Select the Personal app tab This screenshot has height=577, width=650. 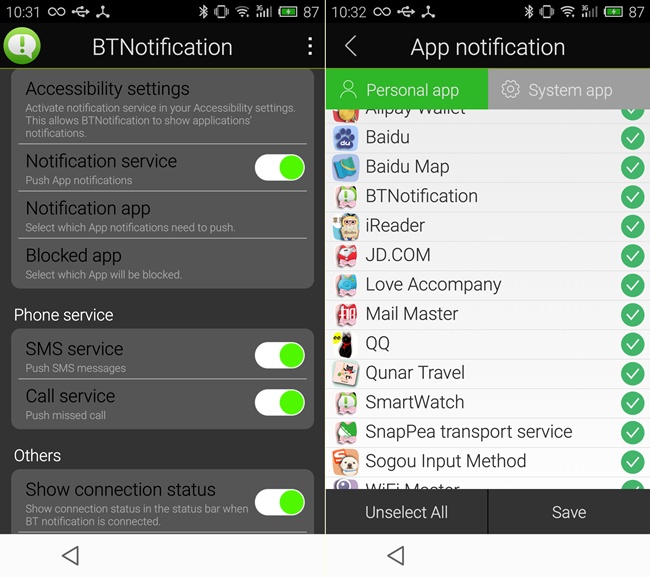point(406,90)
